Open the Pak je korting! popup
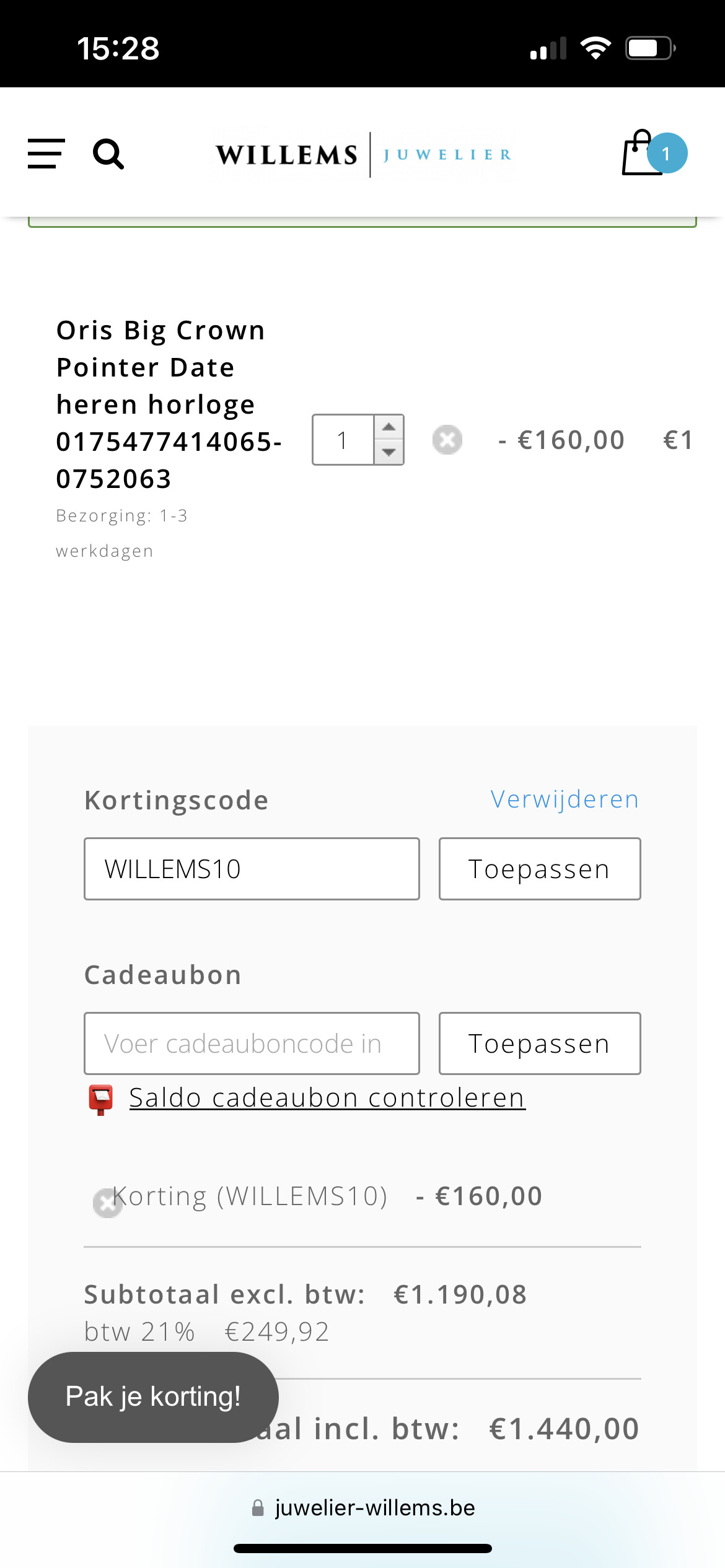The image size is (725, 1568). [x=153, y=1397]
